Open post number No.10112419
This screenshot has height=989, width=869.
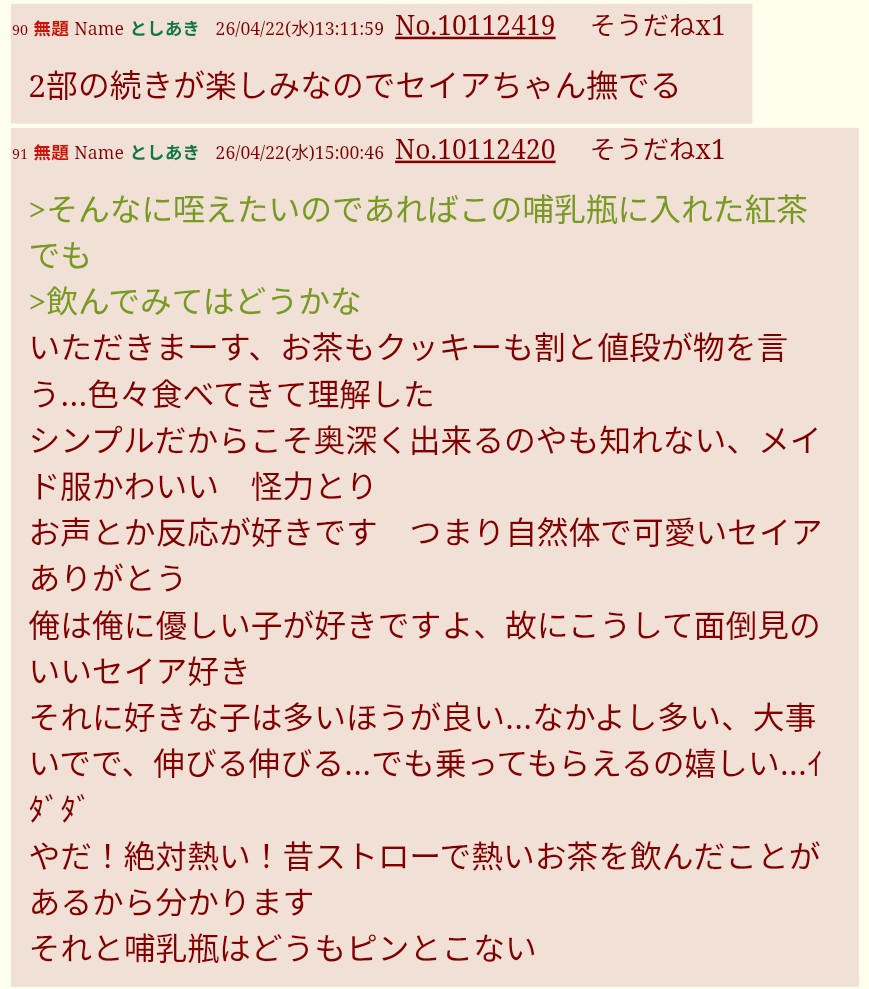(475, 26)
